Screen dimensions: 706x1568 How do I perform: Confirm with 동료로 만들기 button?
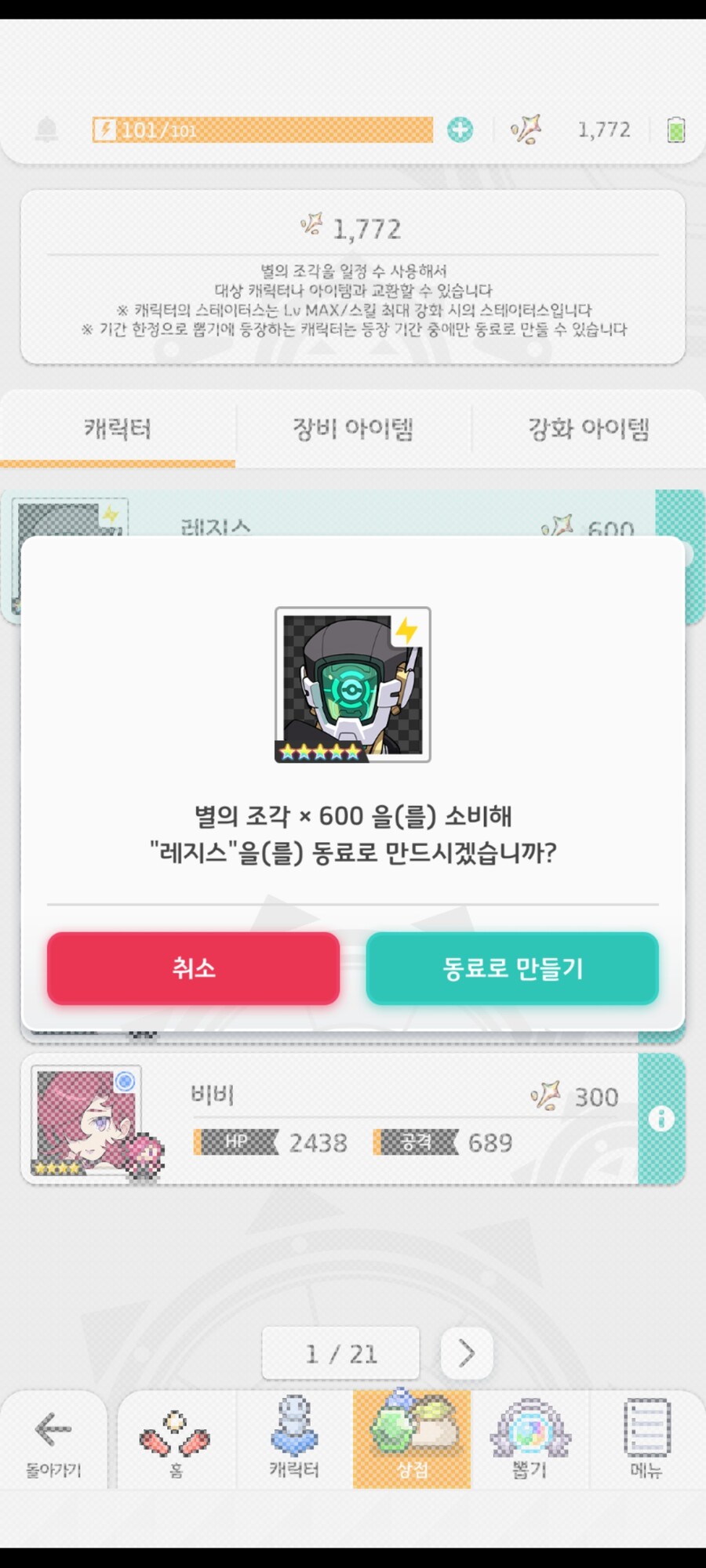point(511,969)
